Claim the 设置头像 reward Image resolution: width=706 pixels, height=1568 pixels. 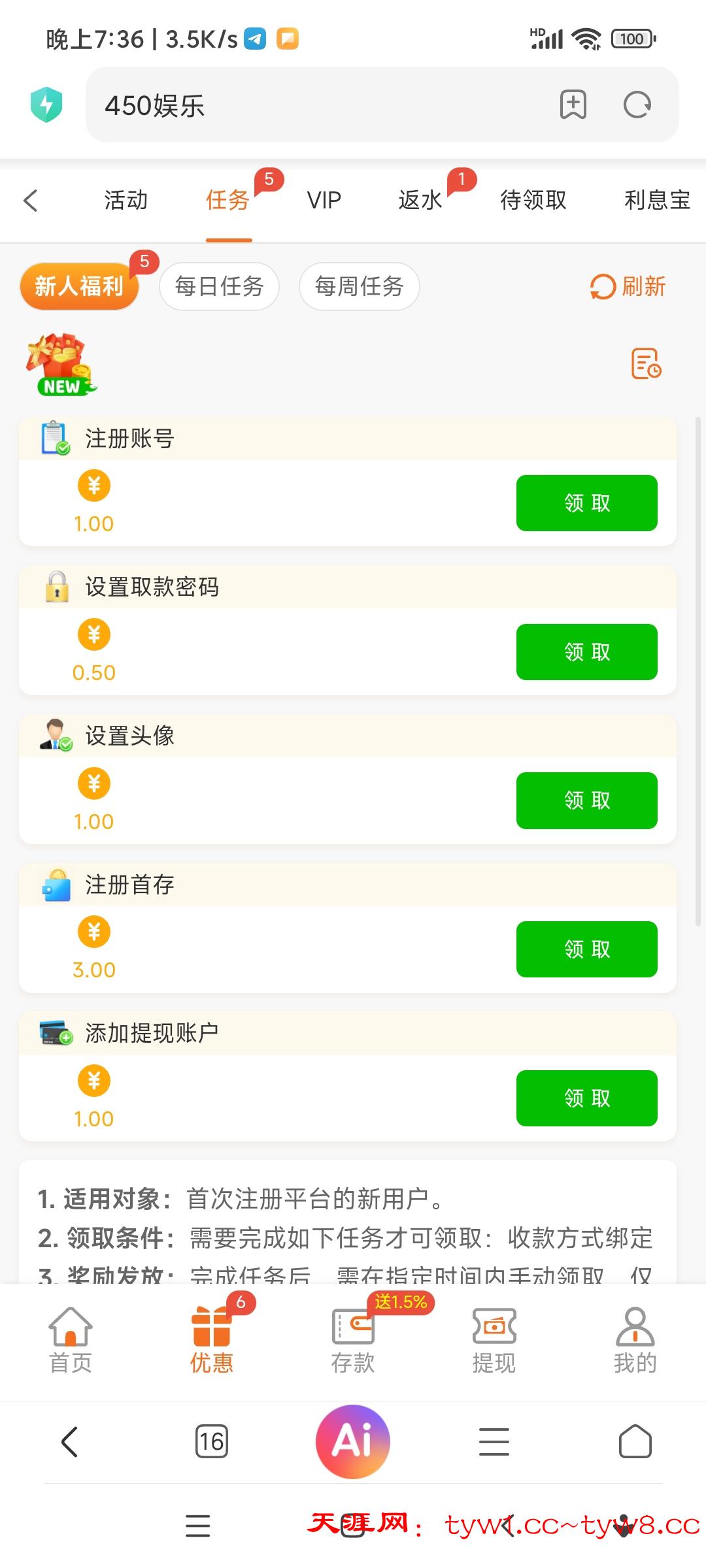pos(586,800)
